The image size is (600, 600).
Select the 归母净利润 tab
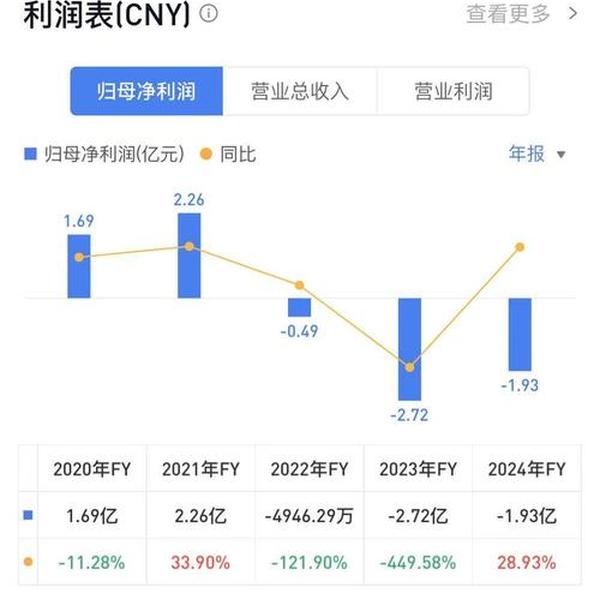(x=147, y=92)
